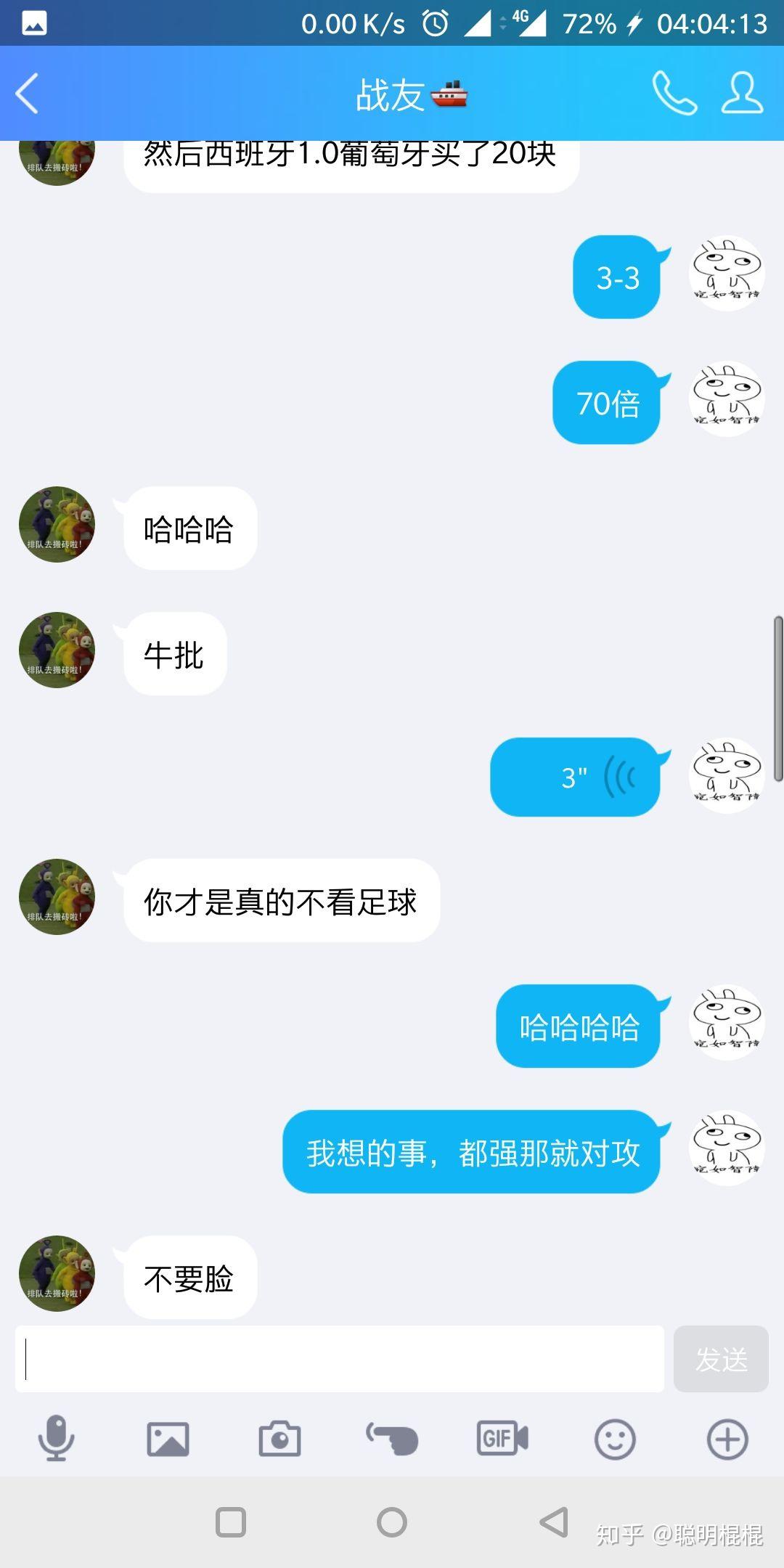Image resolution: width=784 pixels, height=1568 pixels.
Task: Toggle the quick voice record icon
Action: (389, 1440)
